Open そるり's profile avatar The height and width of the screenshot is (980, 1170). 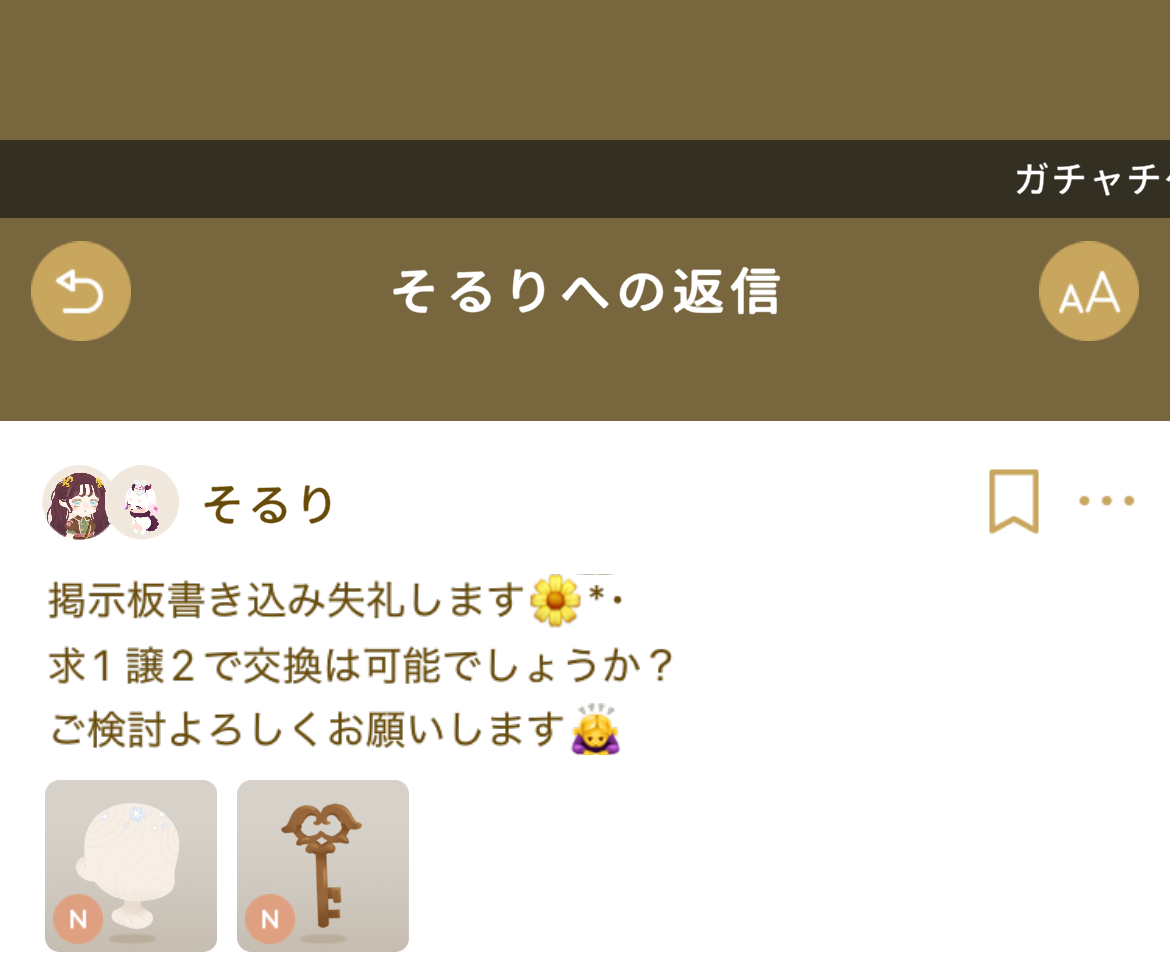(x=80, y=502)
